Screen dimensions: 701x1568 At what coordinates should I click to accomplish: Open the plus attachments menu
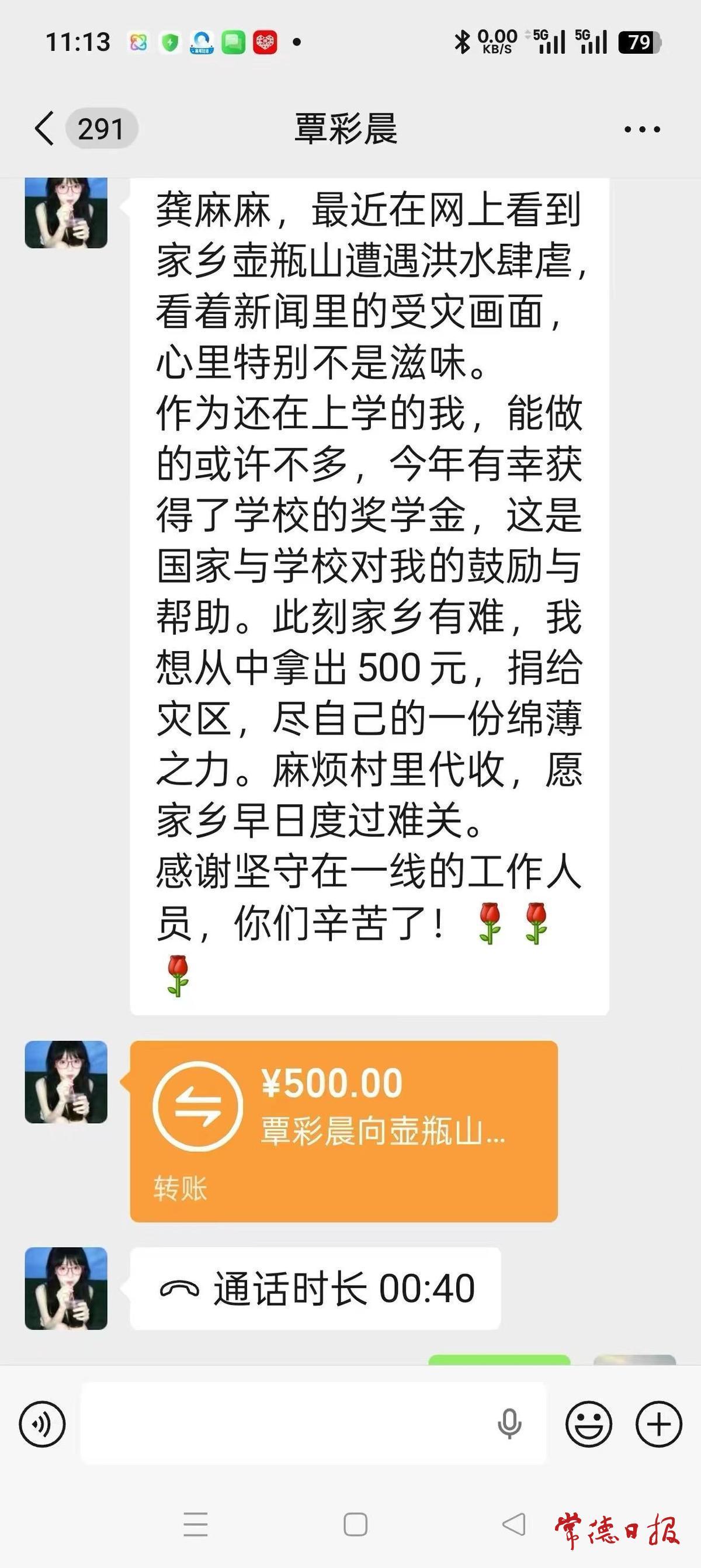click(x=659, y=1424)
